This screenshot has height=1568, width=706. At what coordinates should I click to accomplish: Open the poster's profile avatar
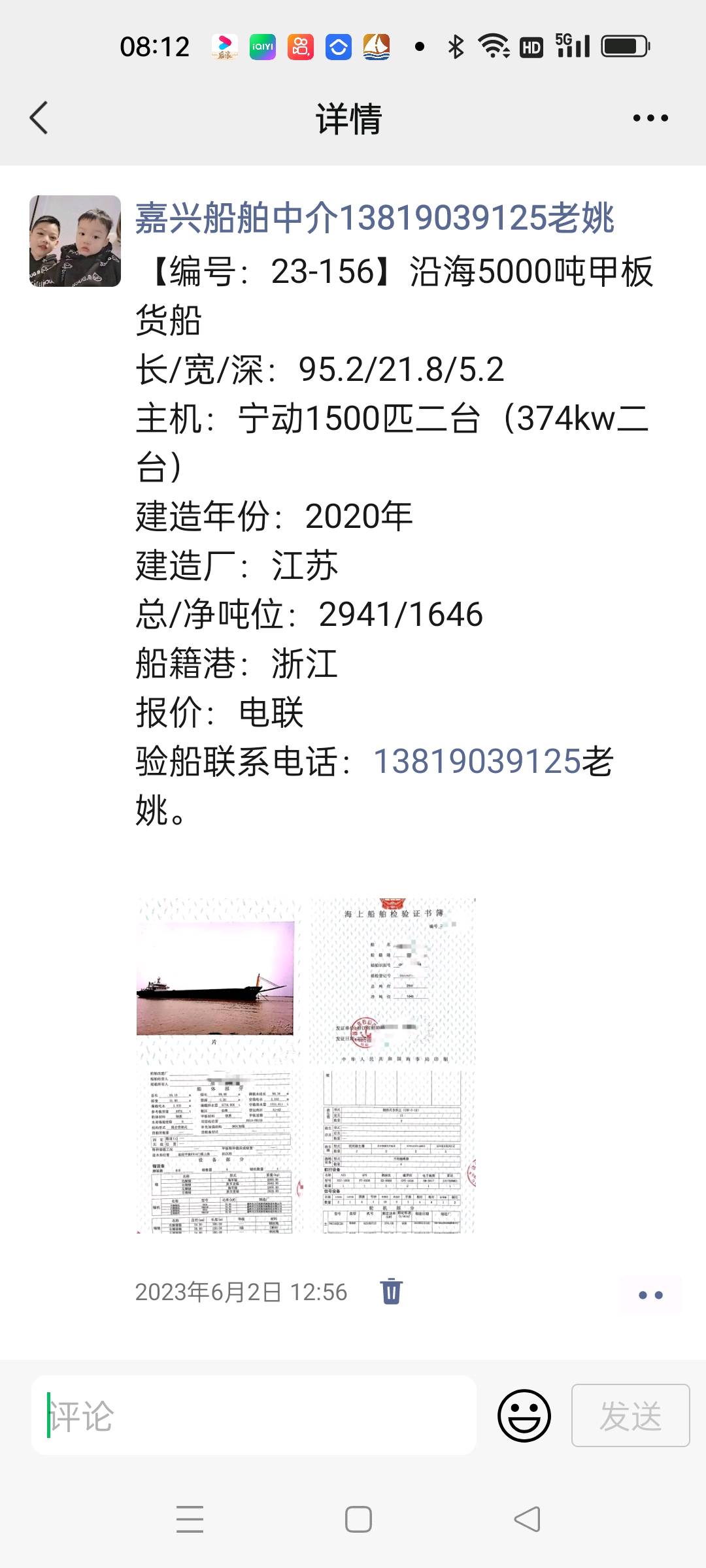click(x=75, y=241)
